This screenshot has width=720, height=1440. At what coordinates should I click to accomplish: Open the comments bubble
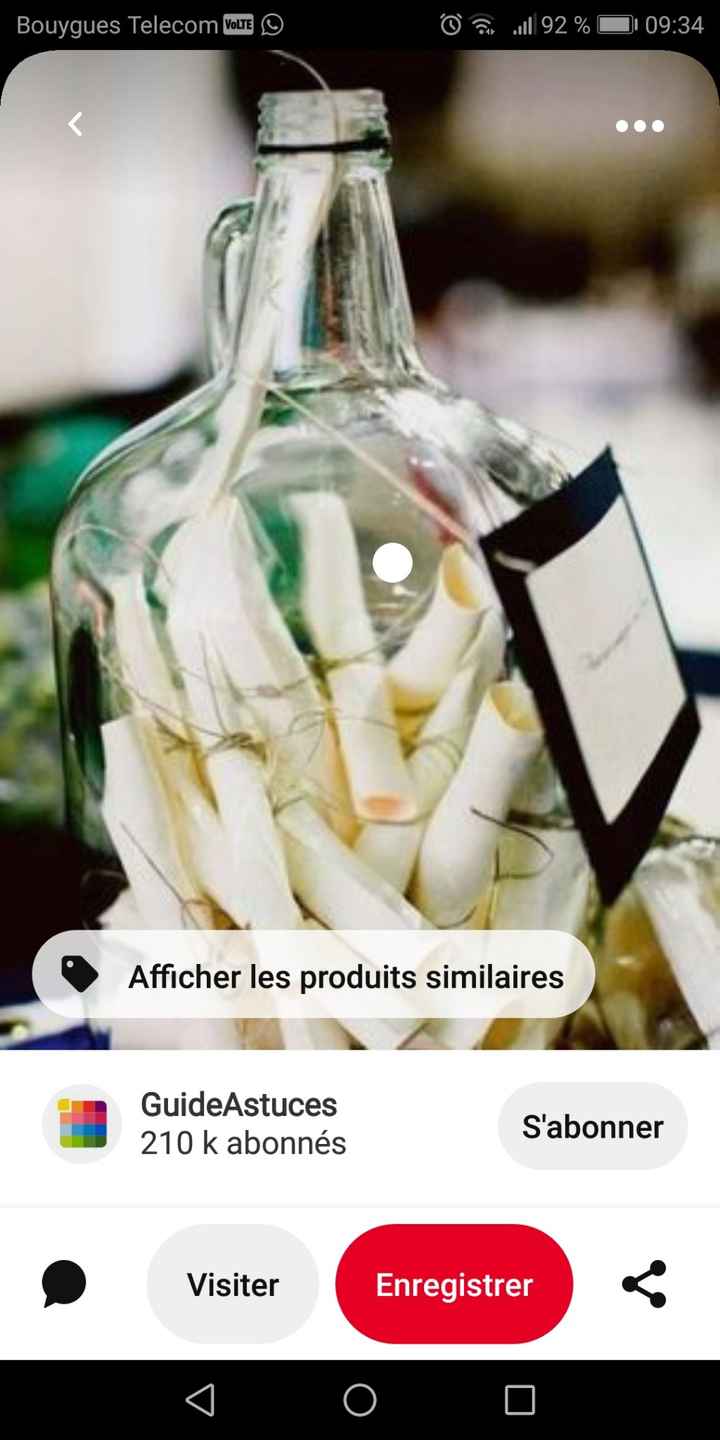64,1284
